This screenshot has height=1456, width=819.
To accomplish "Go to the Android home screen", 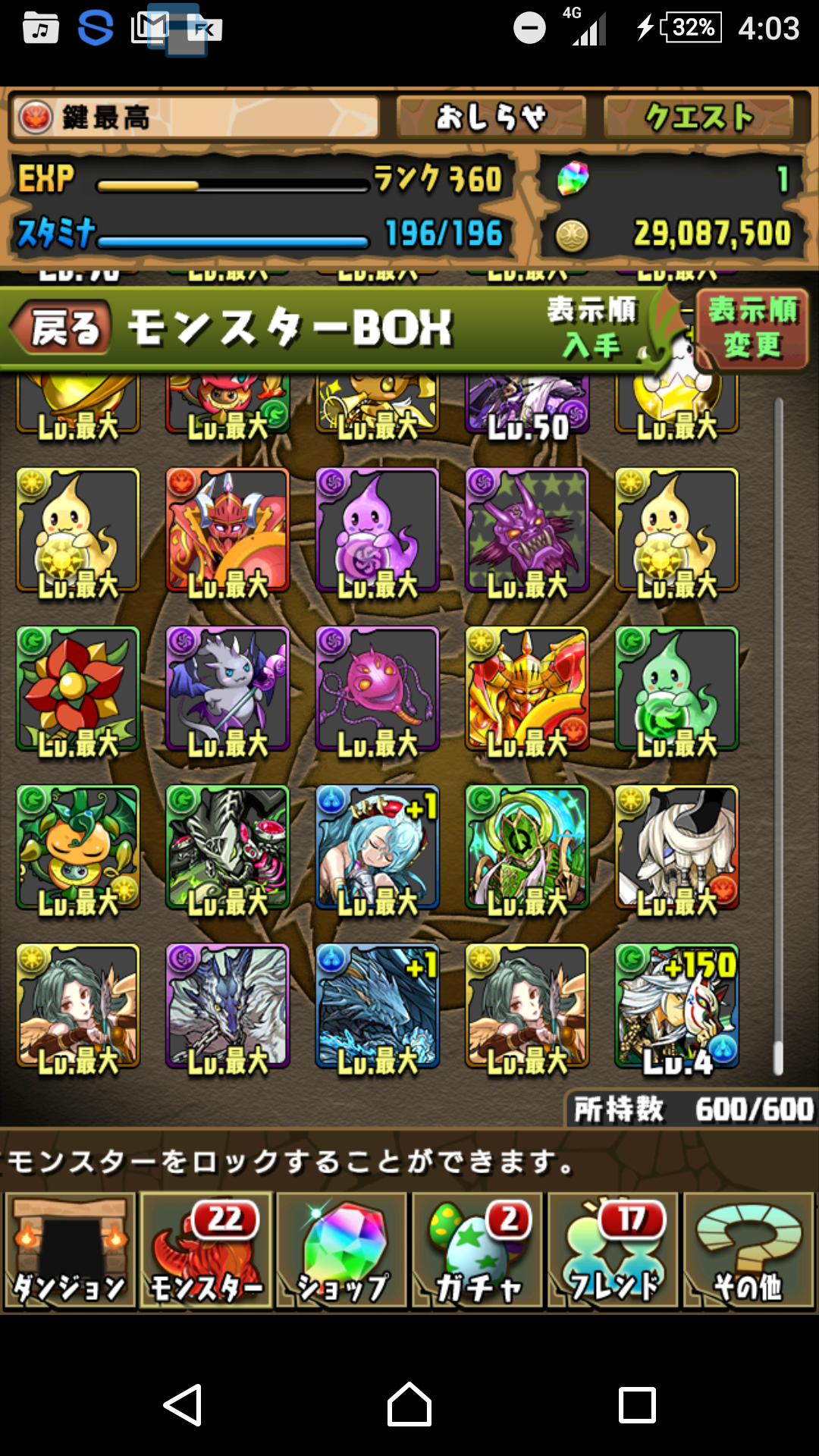I will [409, 1405].
